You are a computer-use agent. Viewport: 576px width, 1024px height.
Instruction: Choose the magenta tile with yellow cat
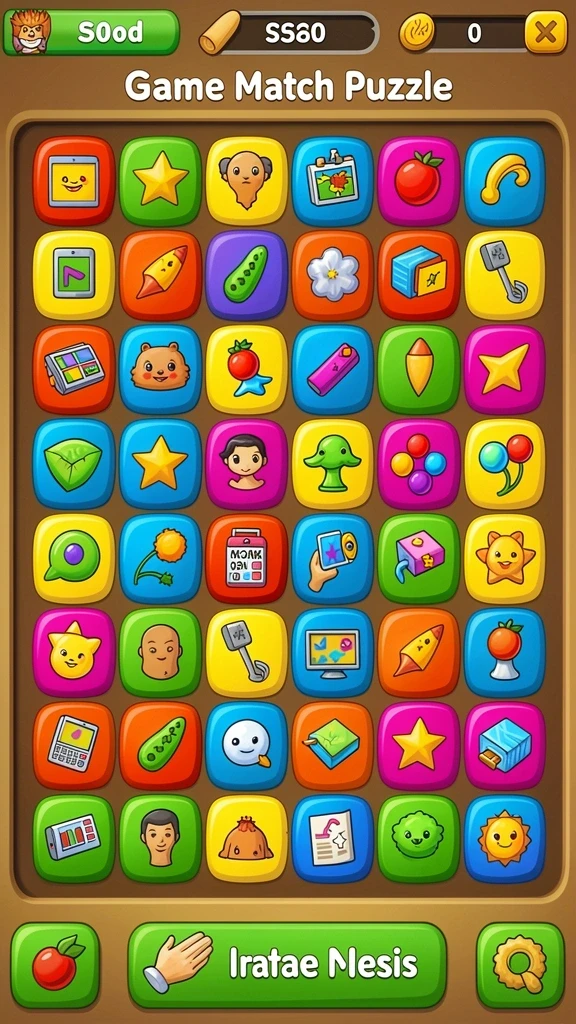point(74,652)
